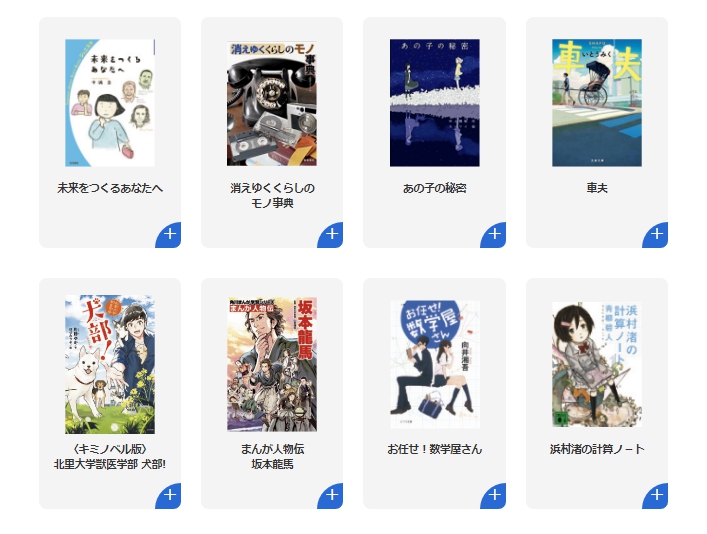Tap the plus icon on 坂本龍馬 card
This screenshot has height=534, width=707.
(x=331, y=496)
